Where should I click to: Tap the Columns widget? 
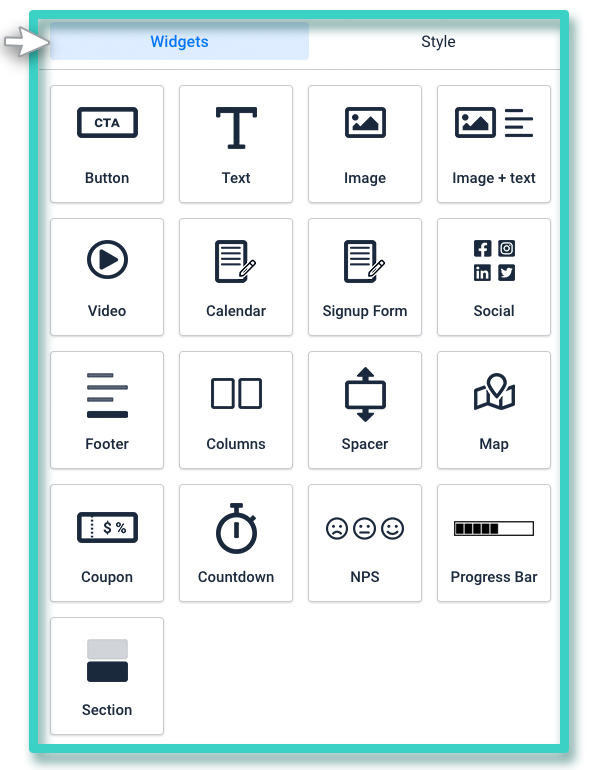tap(236, 409)
